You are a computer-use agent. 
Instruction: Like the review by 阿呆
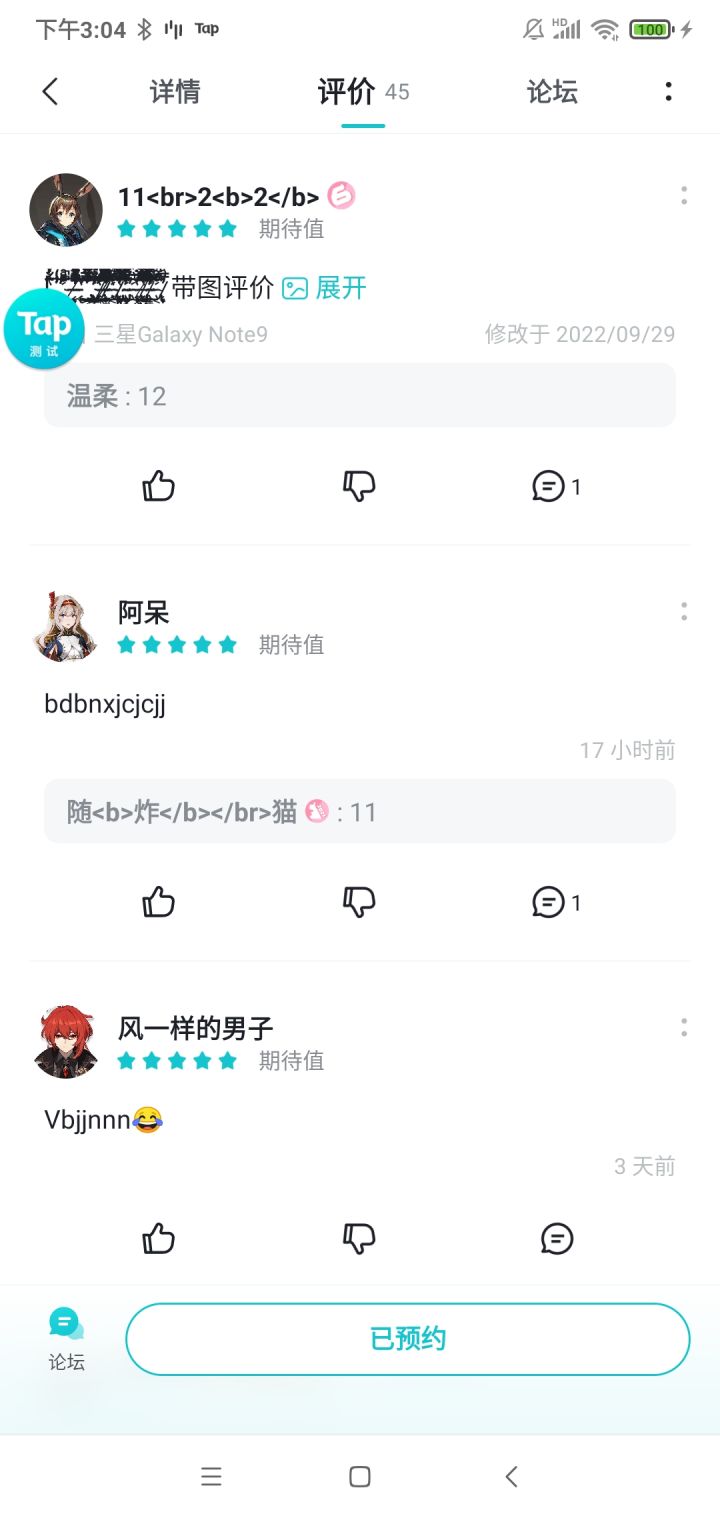pos(158,902)
